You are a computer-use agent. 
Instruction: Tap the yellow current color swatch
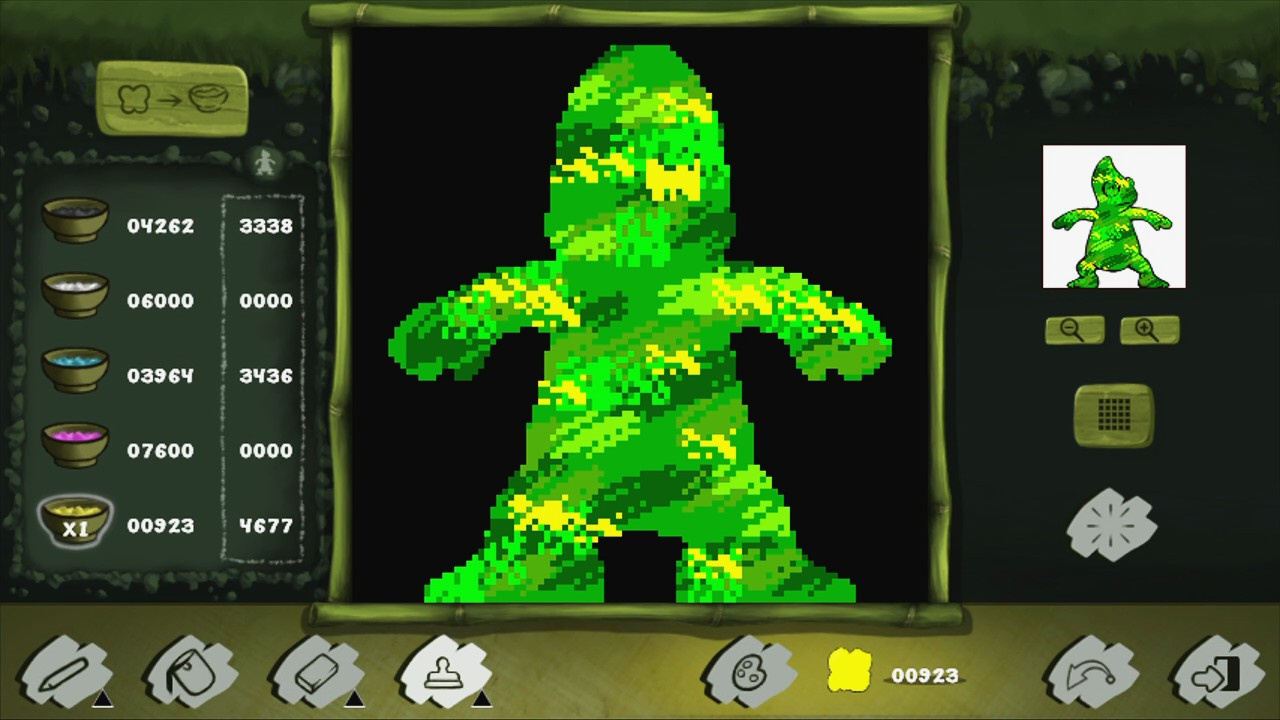click(849, 671)
